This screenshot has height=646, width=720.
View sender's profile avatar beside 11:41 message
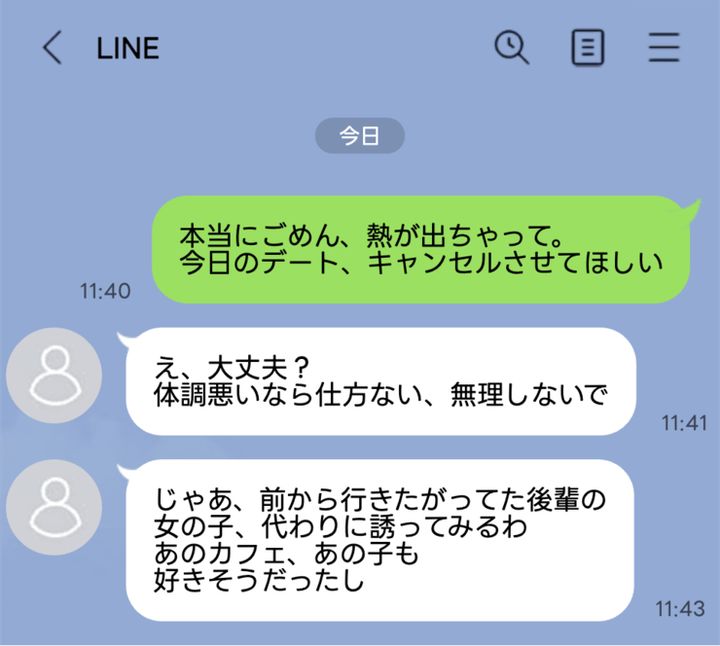coord(54,376)
